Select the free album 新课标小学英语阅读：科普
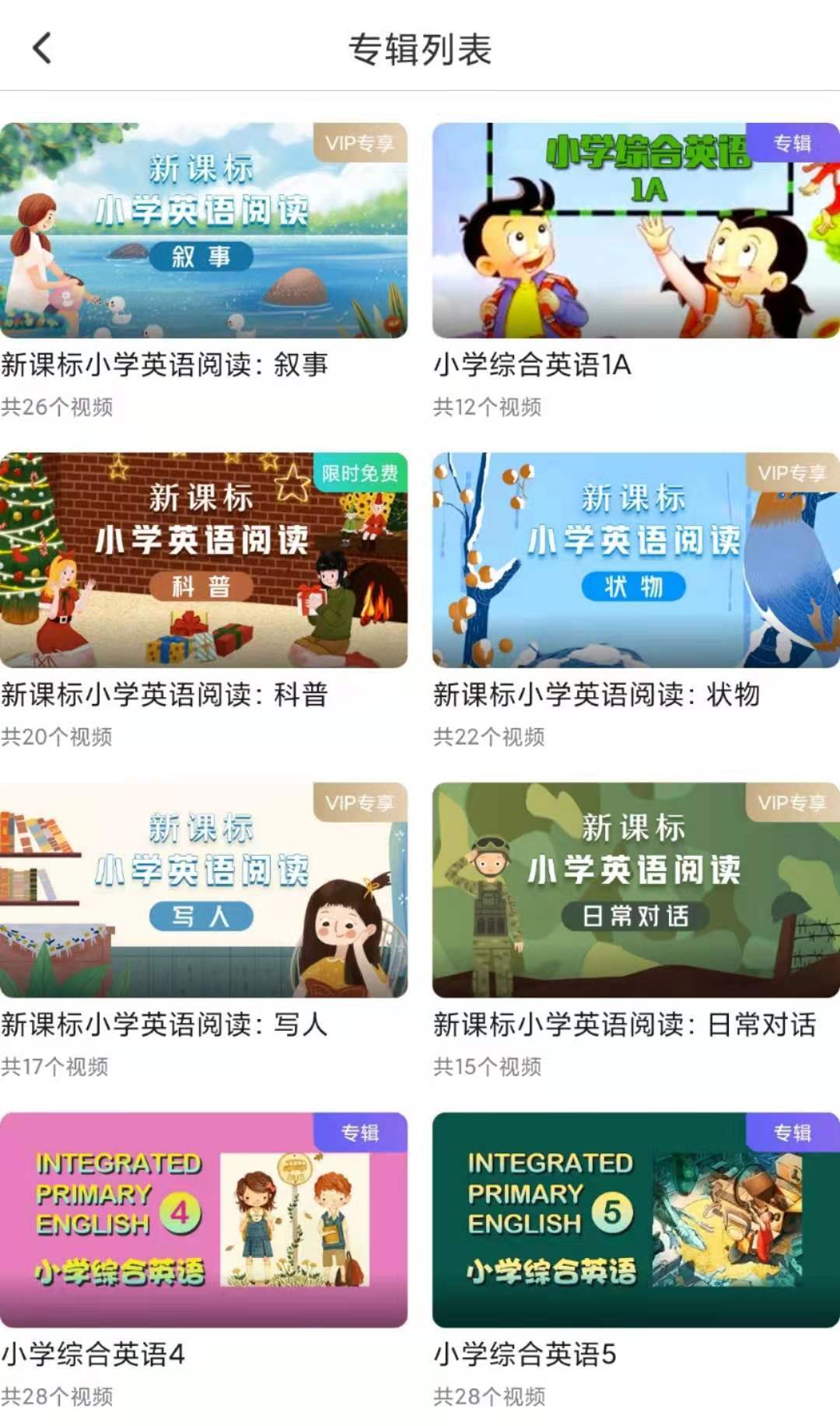 [x=203, y=560]
